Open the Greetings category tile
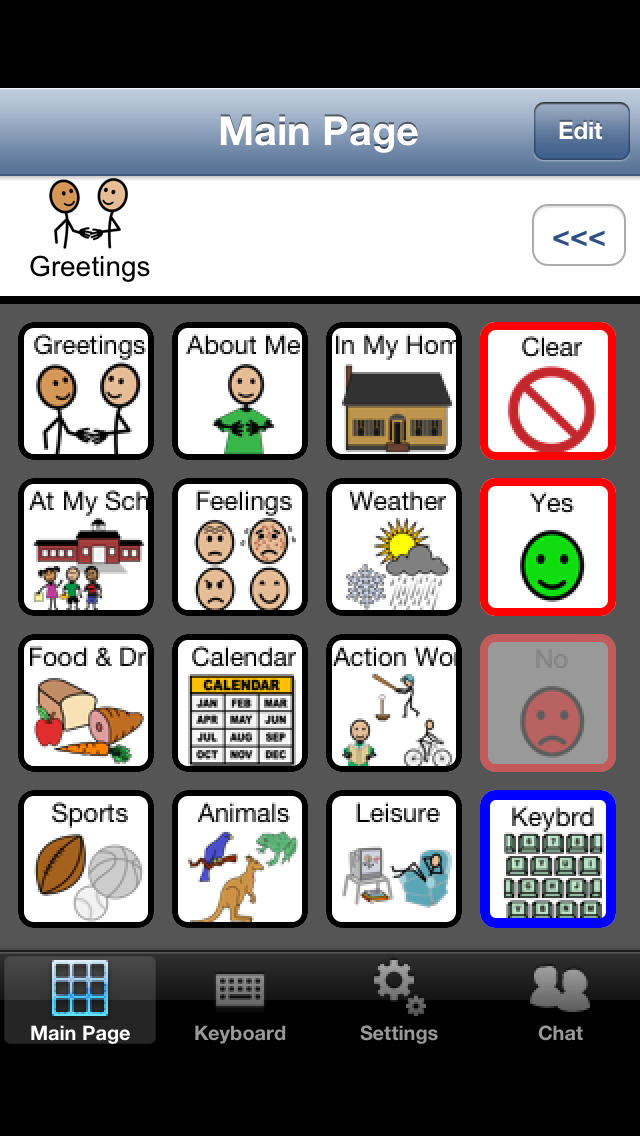 [86, 391]
